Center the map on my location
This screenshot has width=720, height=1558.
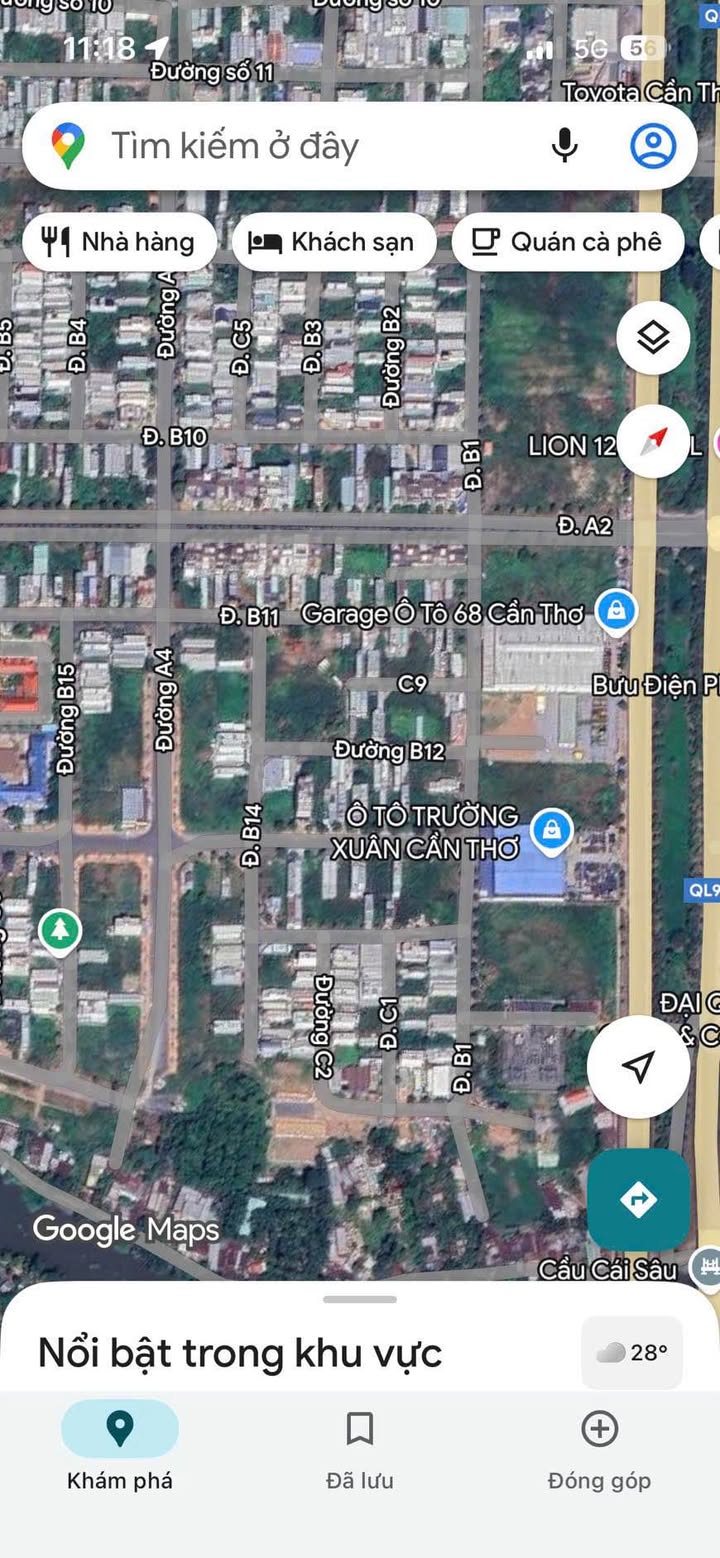(638, 1067)
